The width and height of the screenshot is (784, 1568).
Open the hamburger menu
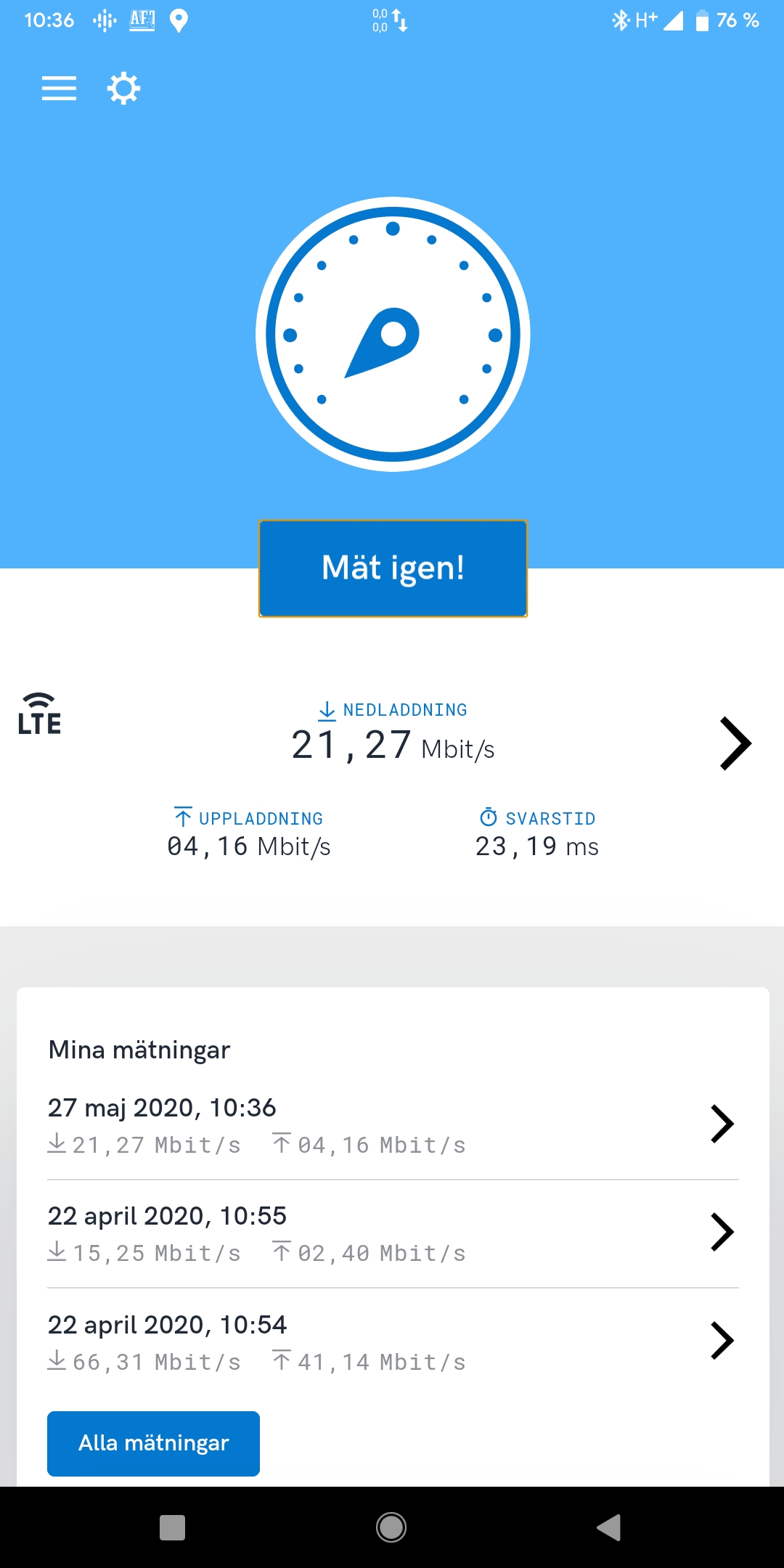point(59,89)
